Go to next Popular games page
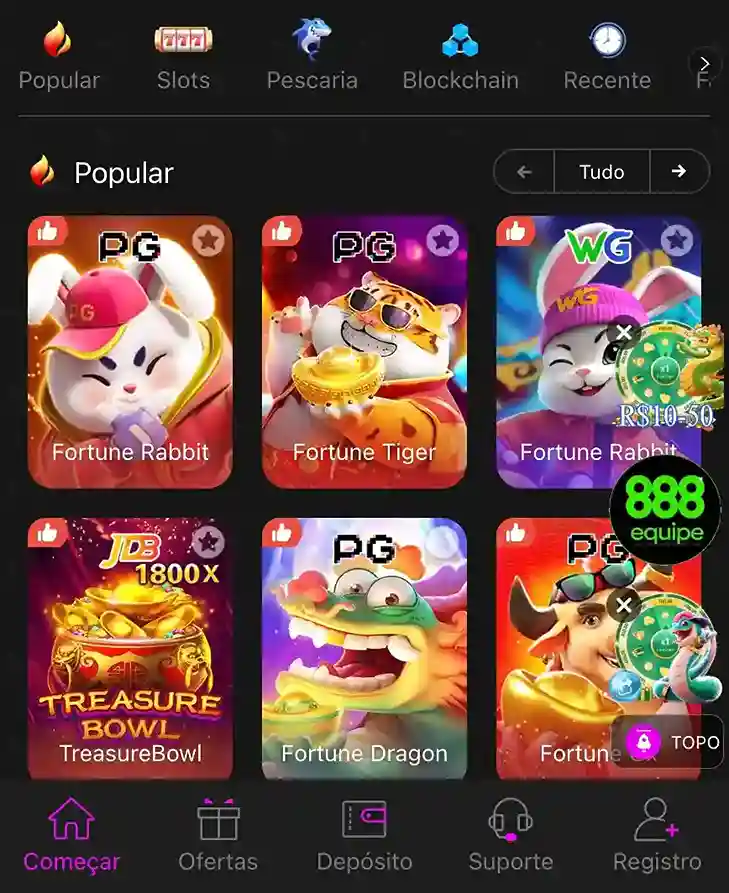 [679, 172]
